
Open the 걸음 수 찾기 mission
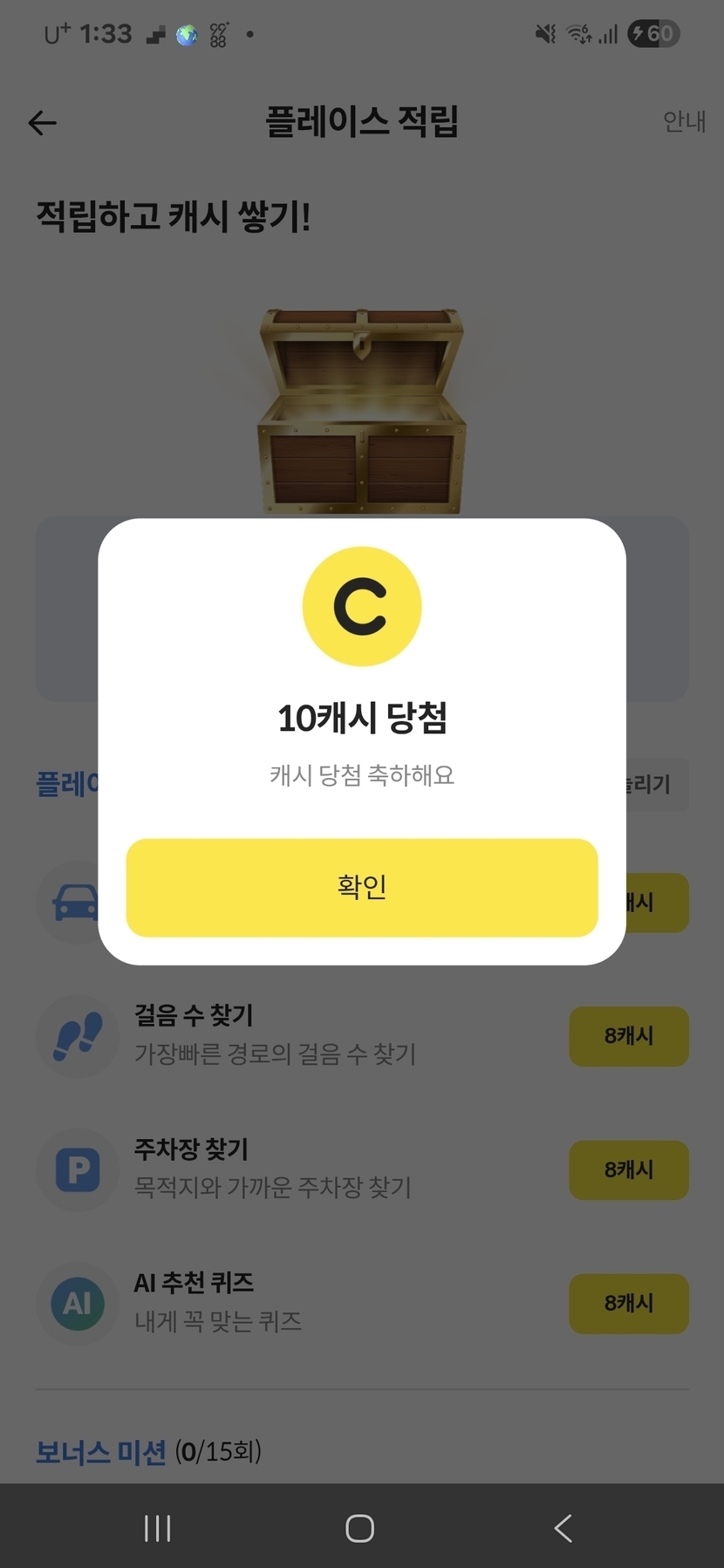pyautogui.click(x=275, y=1035)
